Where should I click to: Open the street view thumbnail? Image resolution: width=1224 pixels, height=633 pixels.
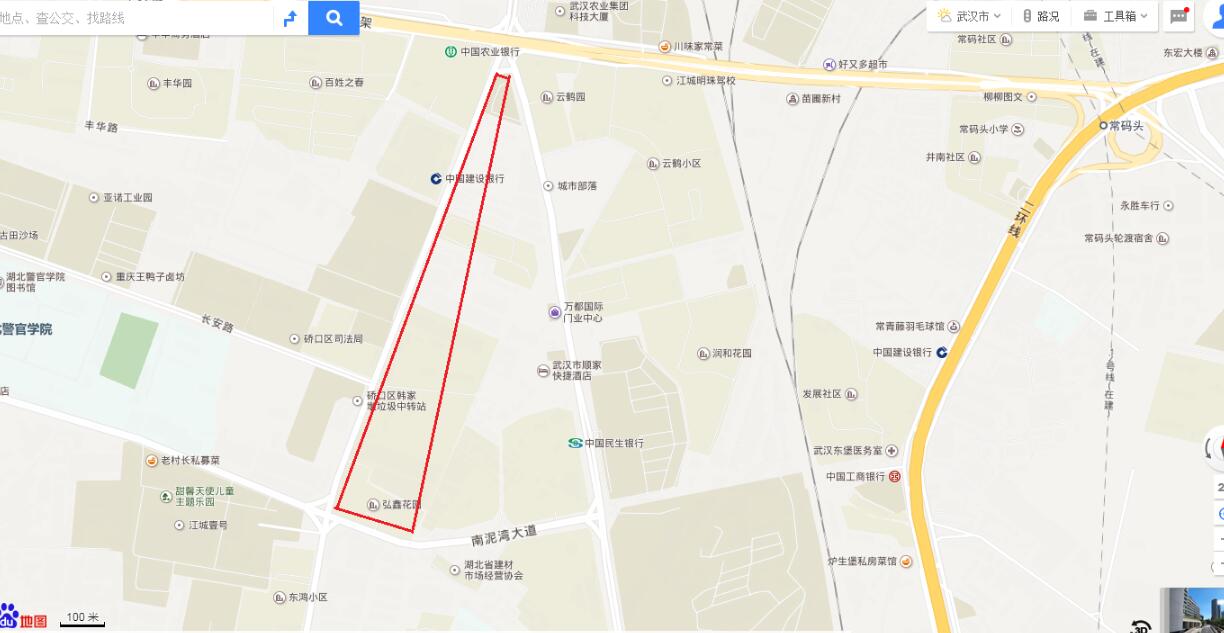point(1193,610)
